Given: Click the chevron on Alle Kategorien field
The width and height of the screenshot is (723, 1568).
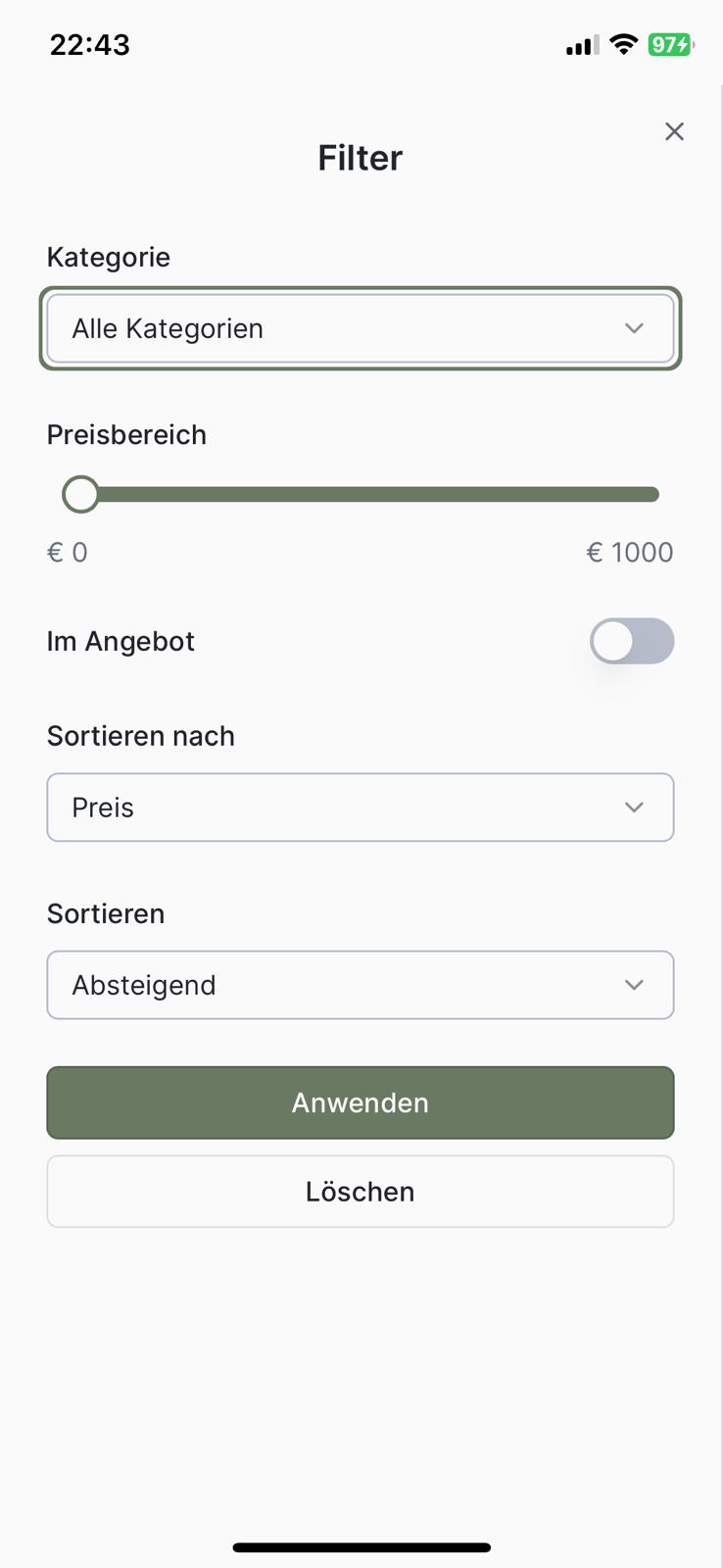Looking at the screenshot, I should (634, 328).
